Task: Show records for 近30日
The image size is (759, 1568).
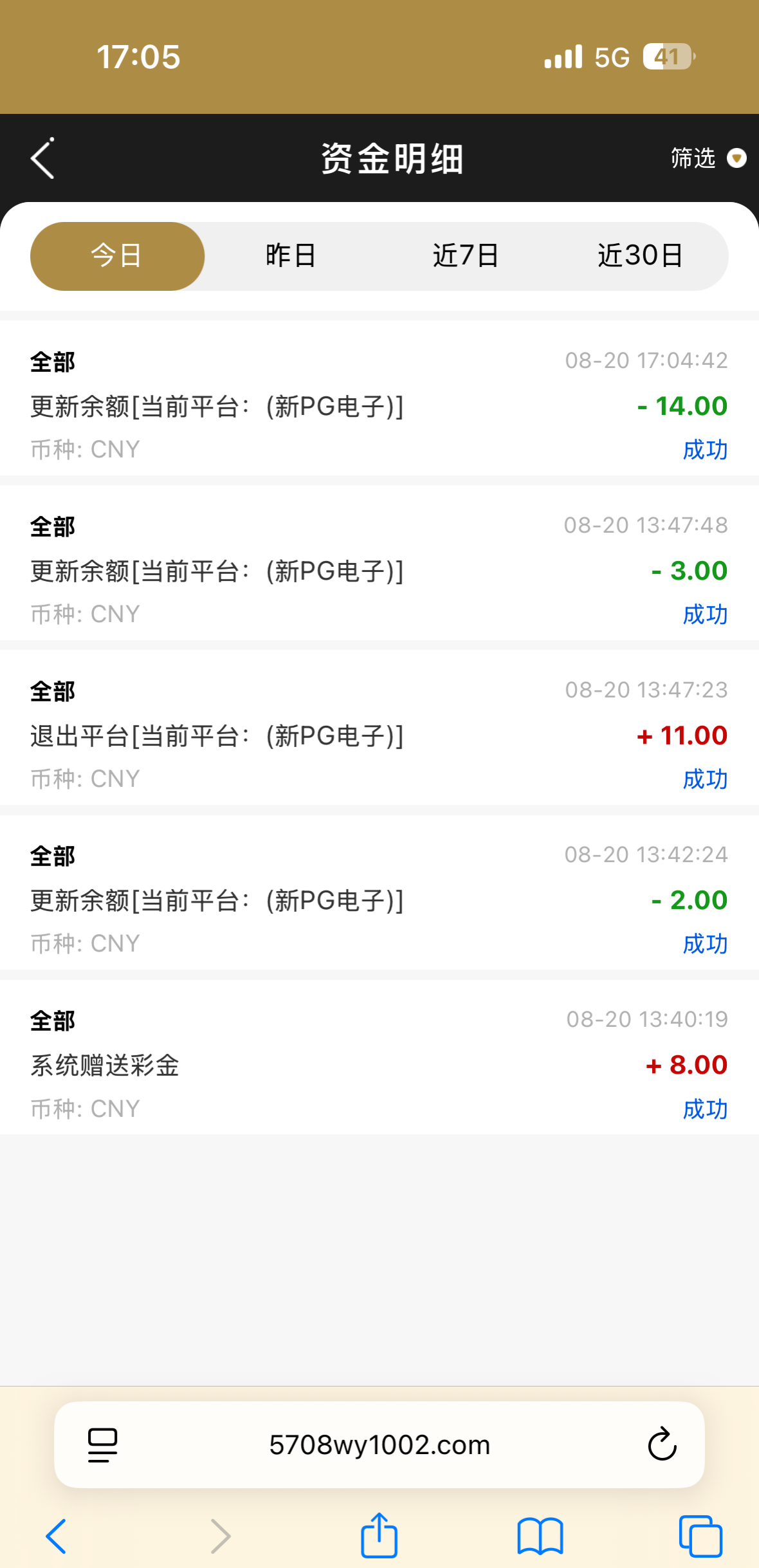Action: coord(639,256)
